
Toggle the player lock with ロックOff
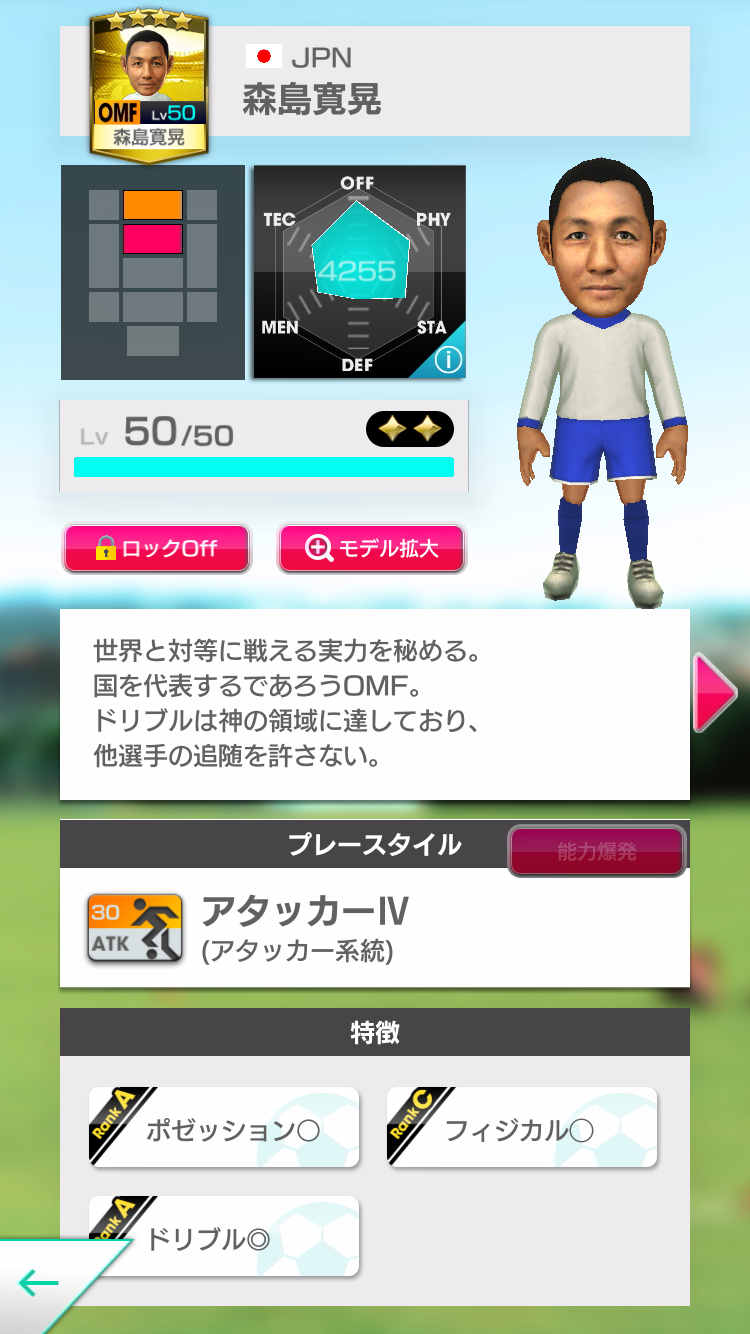[x=157, y=548]
